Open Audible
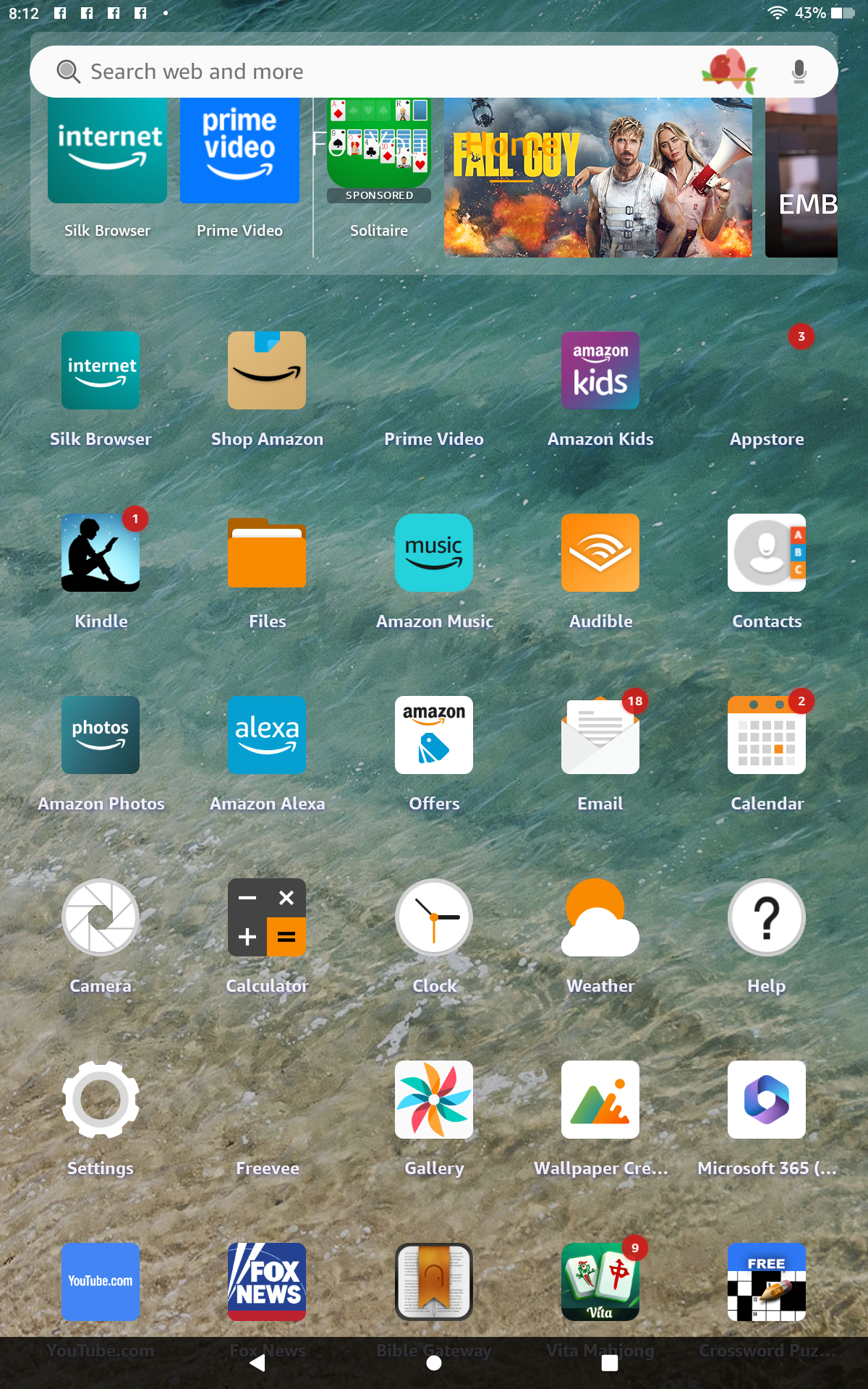Screen dimensions: 868x1389 (600, 553)
